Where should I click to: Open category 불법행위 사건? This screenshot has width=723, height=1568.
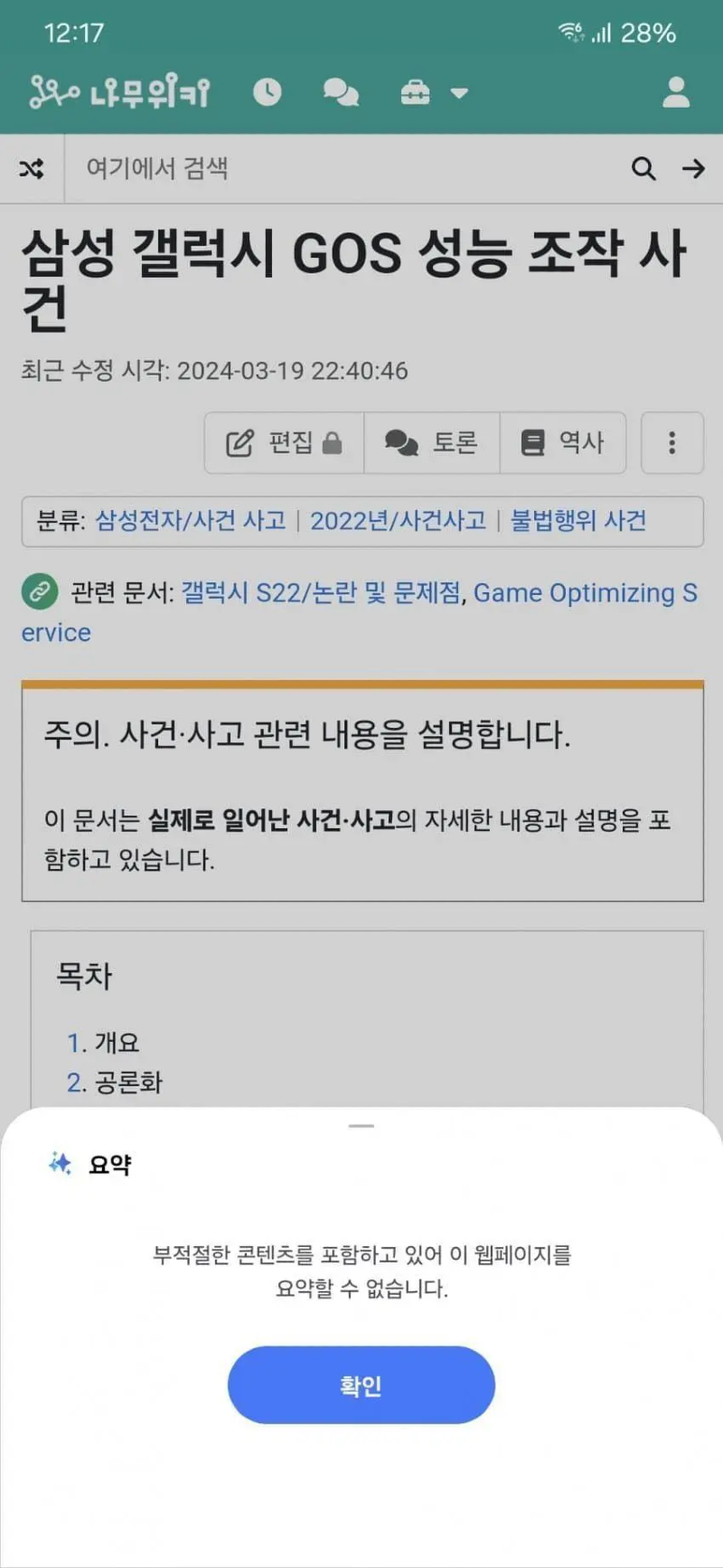pos(578,521)
